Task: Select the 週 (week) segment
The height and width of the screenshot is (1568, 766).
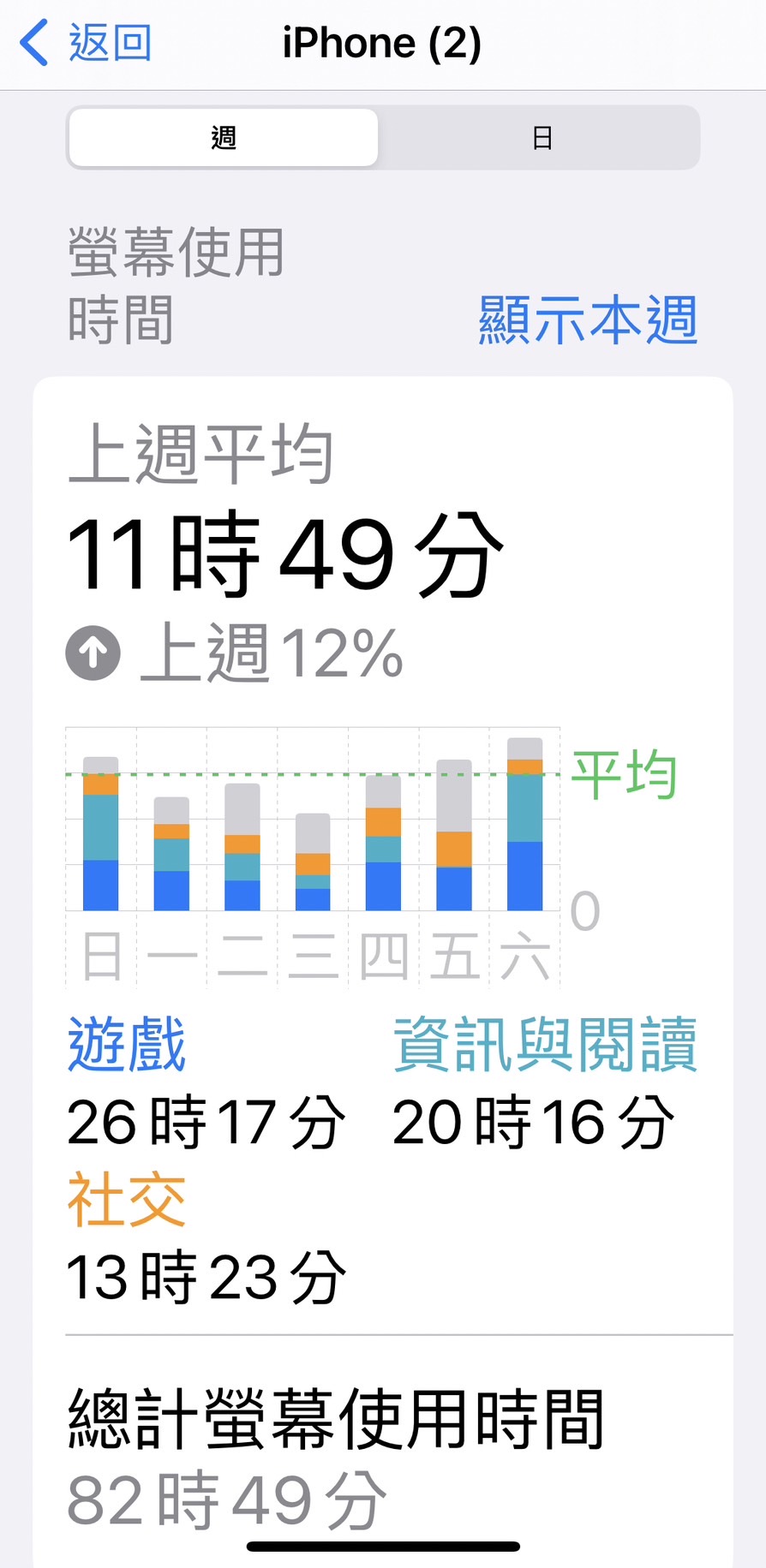Action: pyautogui.click(x=224, y=138)
